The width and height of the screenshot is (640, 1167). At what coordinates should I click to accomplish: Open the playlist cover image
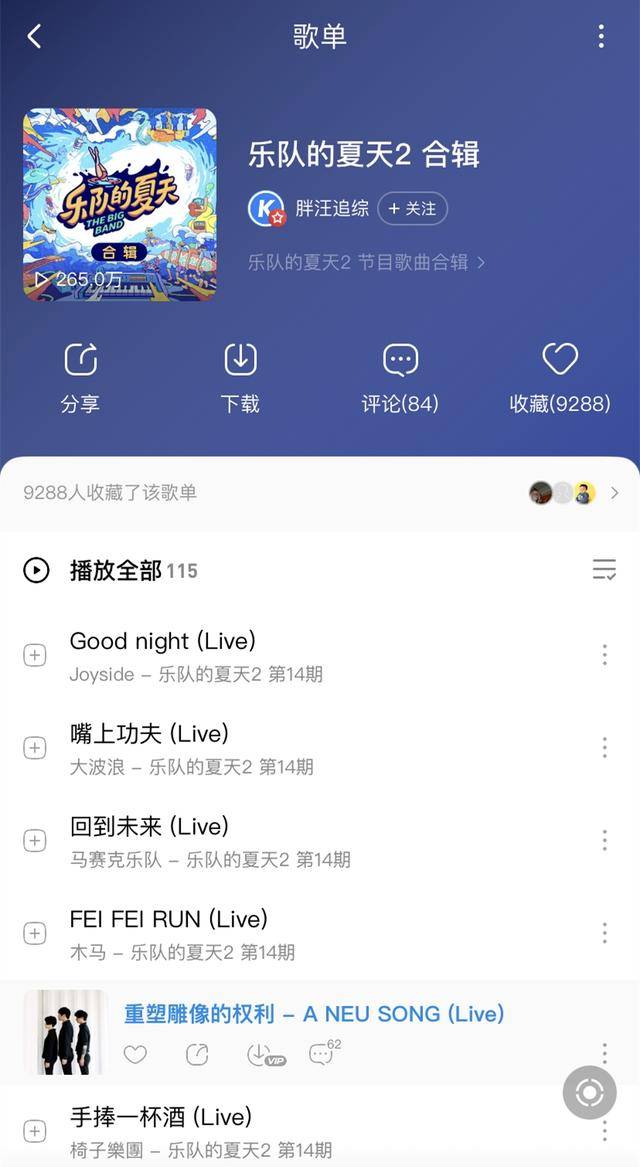point(120,204)
